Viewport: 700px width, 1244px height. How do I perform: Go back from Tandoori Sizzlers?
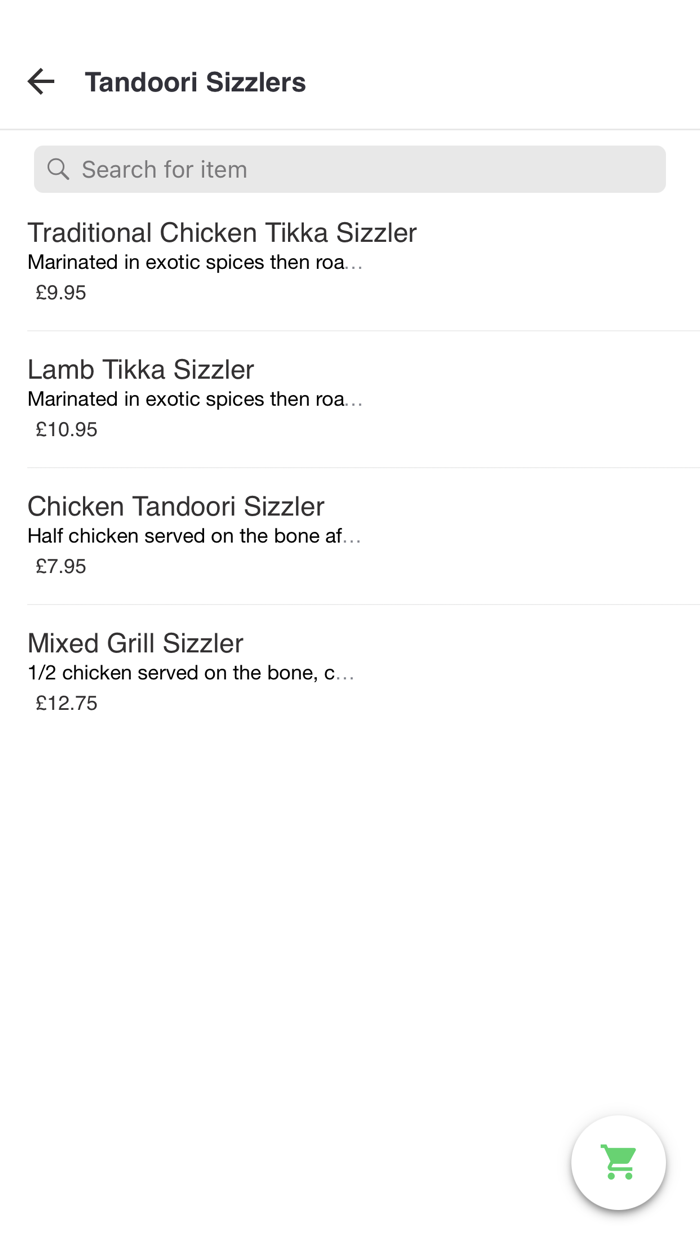coord(41,82)
